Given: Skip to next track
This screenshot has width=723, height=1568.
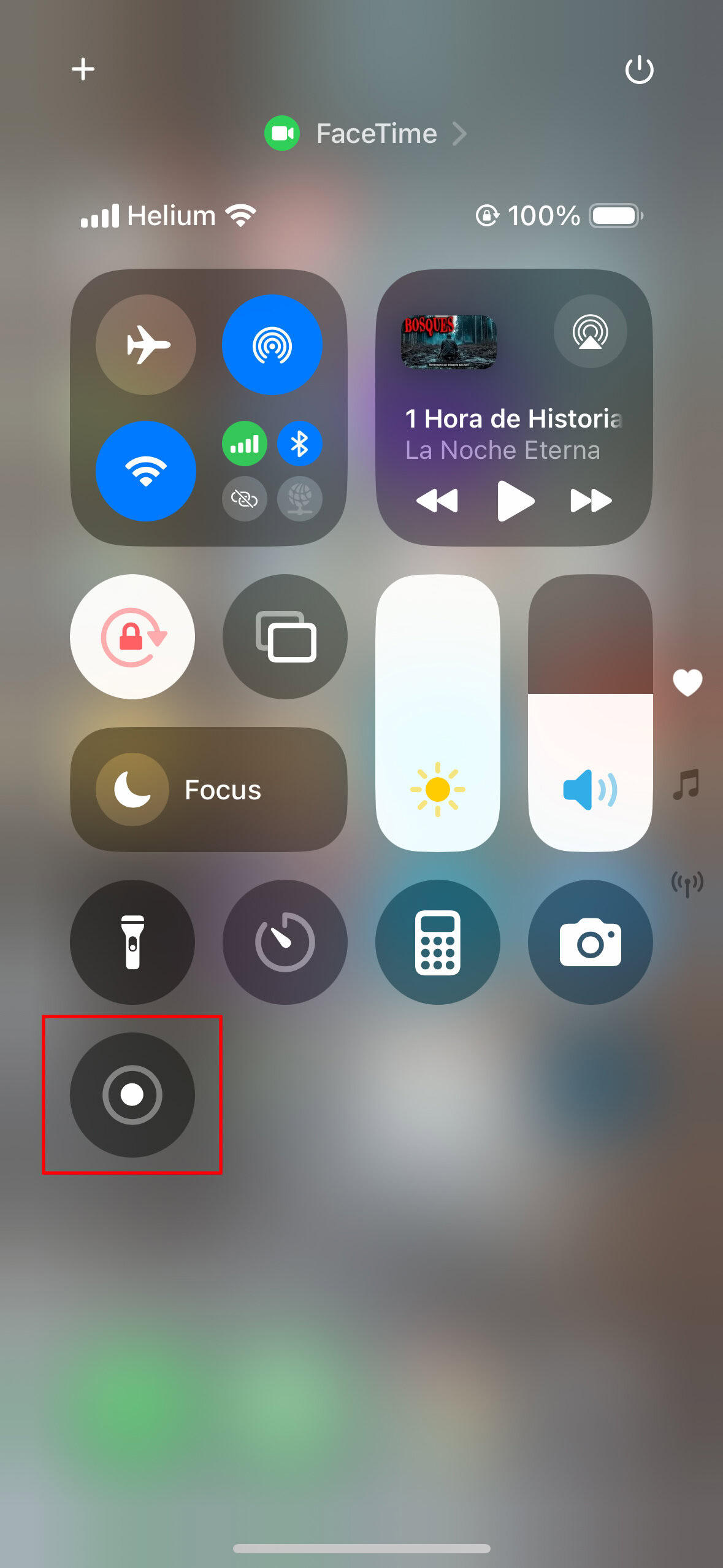Looking at the screenshot, I should [x=591, y=501].
